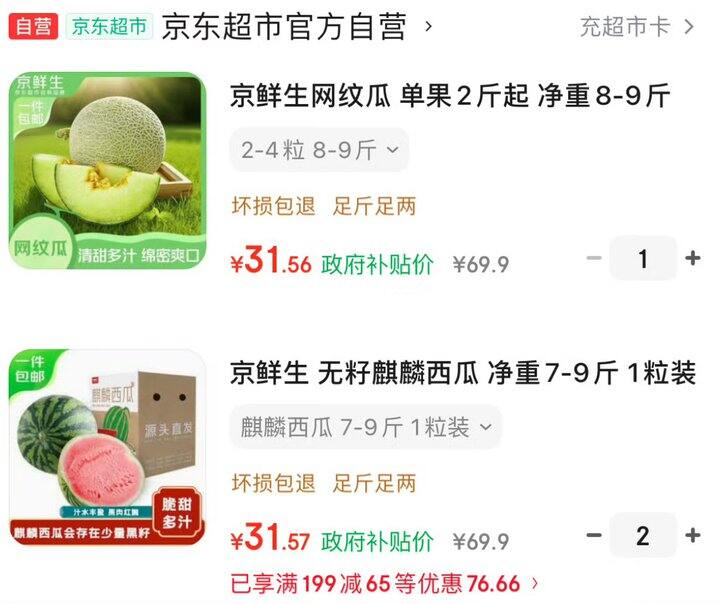Open the 无籽麒麟西瓜 净重7-9斤 product title
The height and width of the screenshot is (604, 720).
point(462,374)
